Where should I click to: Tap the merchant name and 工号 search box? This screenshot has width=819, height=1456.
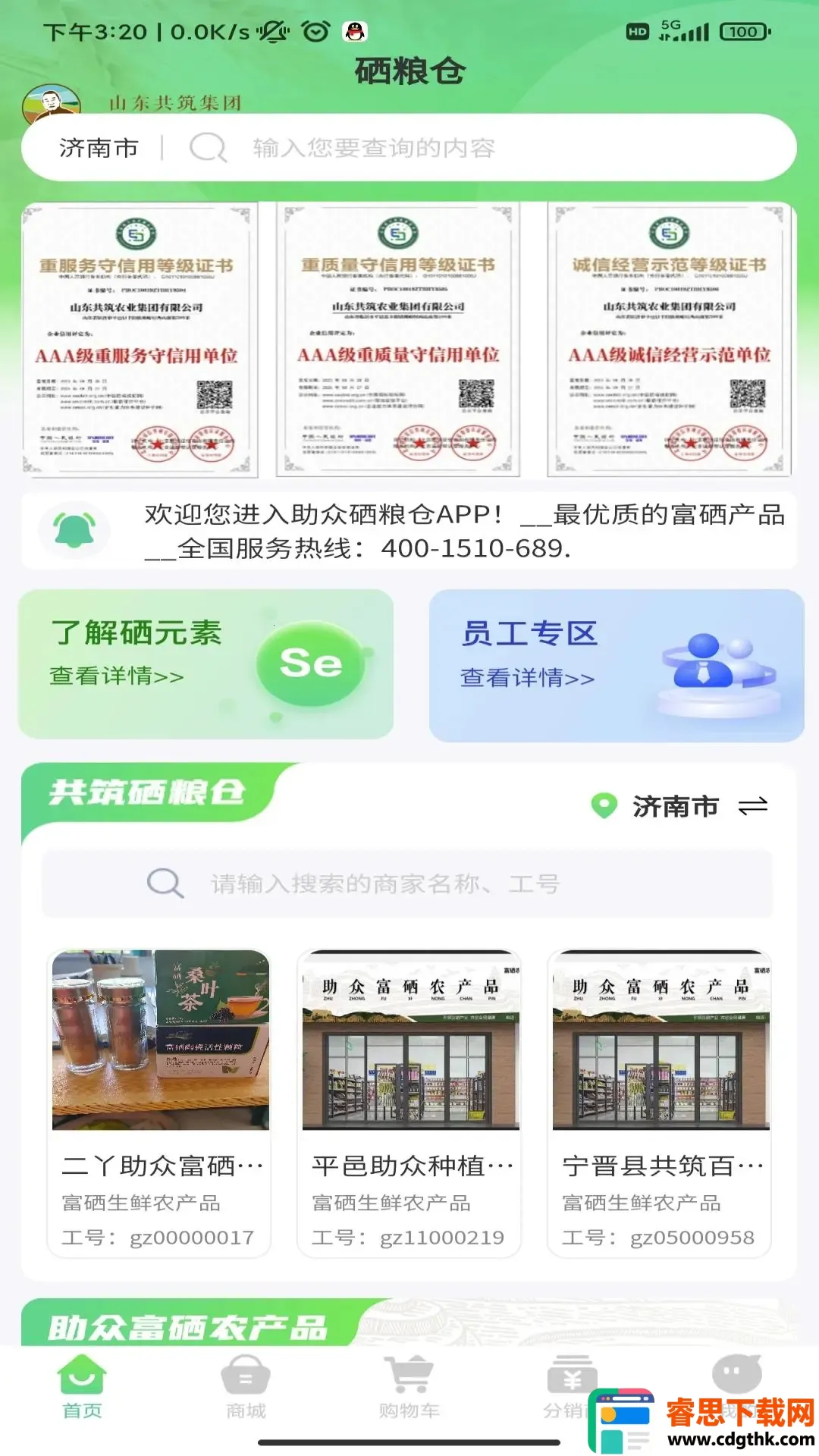[407, 883]
